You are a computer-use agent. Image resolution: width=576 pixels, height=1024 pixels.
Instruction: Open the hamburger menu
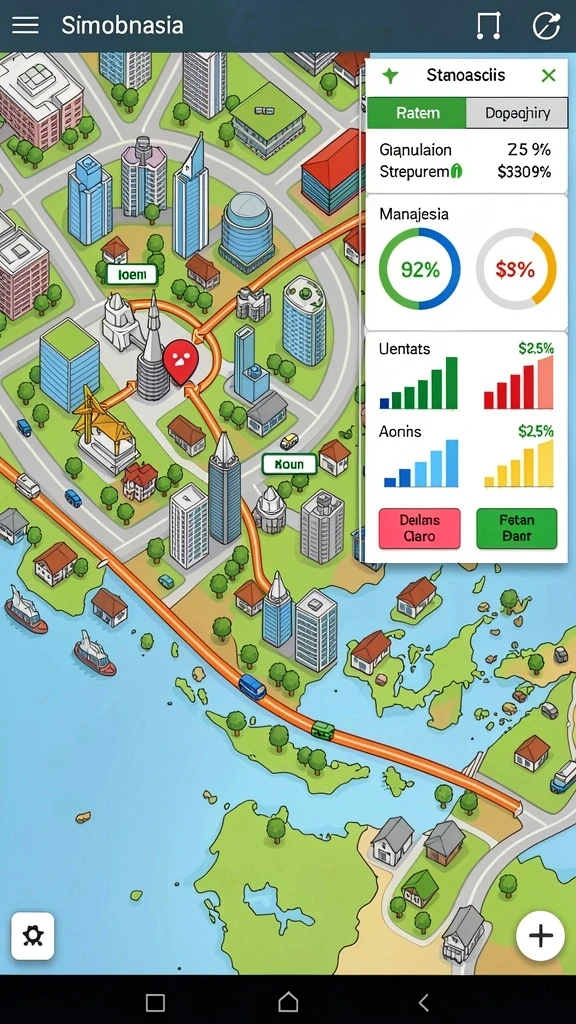pos(25,25)
